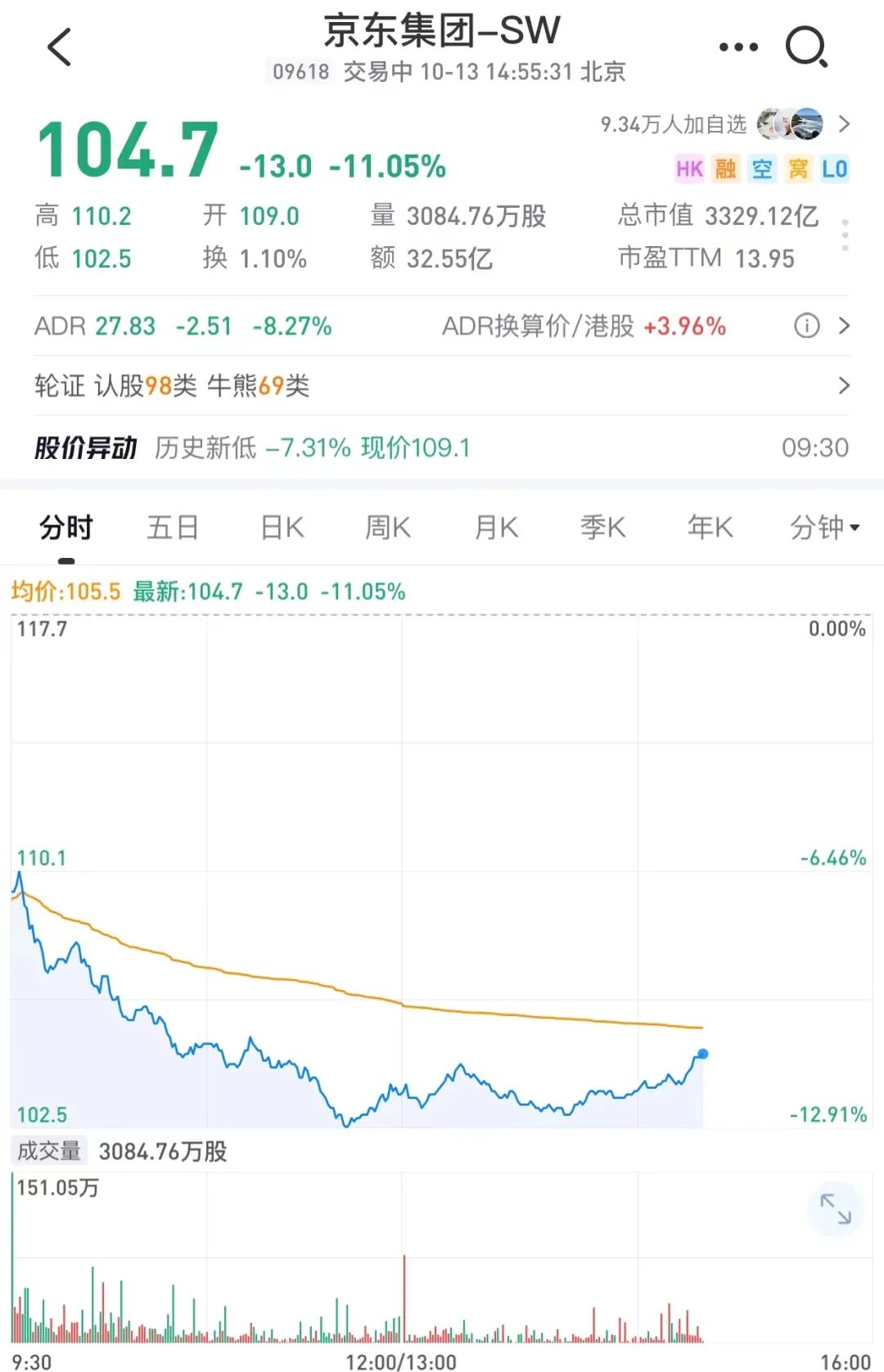Open the more options ellipsis menu
Viewport: 884px width, 1372px height.
(737, 47)
